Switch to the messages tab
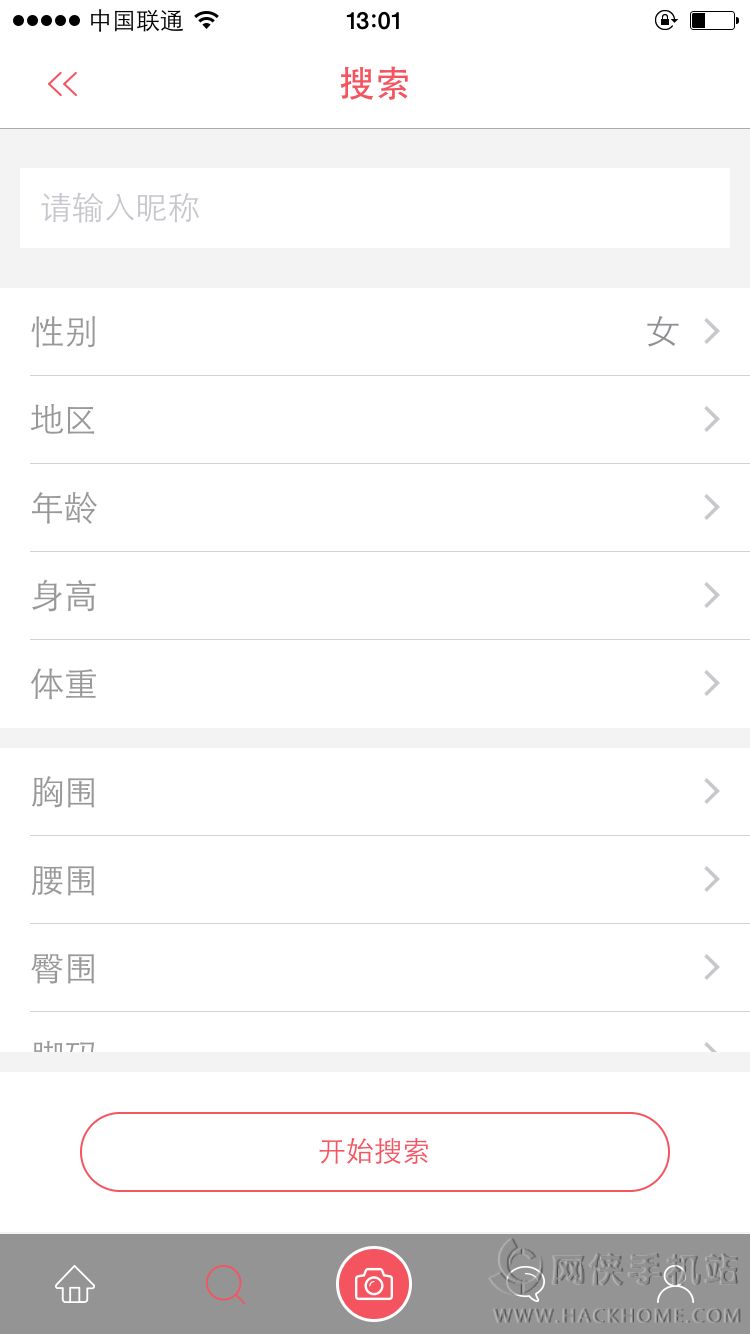 pyautogui.click(x=525, y=1284)
